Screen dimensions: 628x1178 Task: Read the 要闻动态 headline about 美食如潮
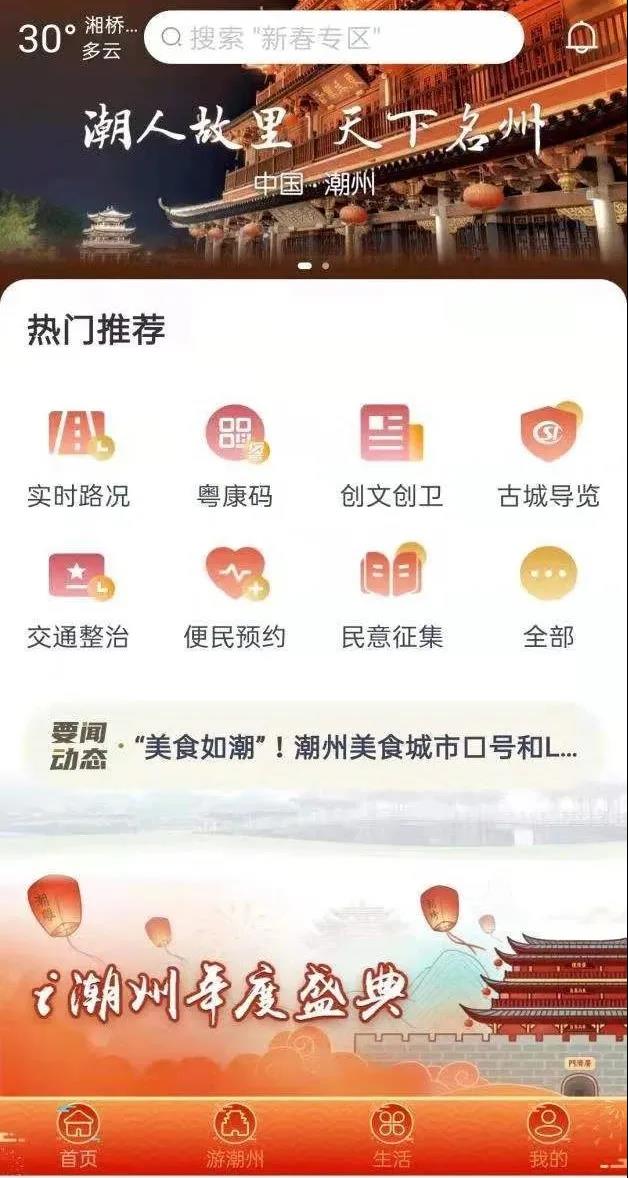360,748
